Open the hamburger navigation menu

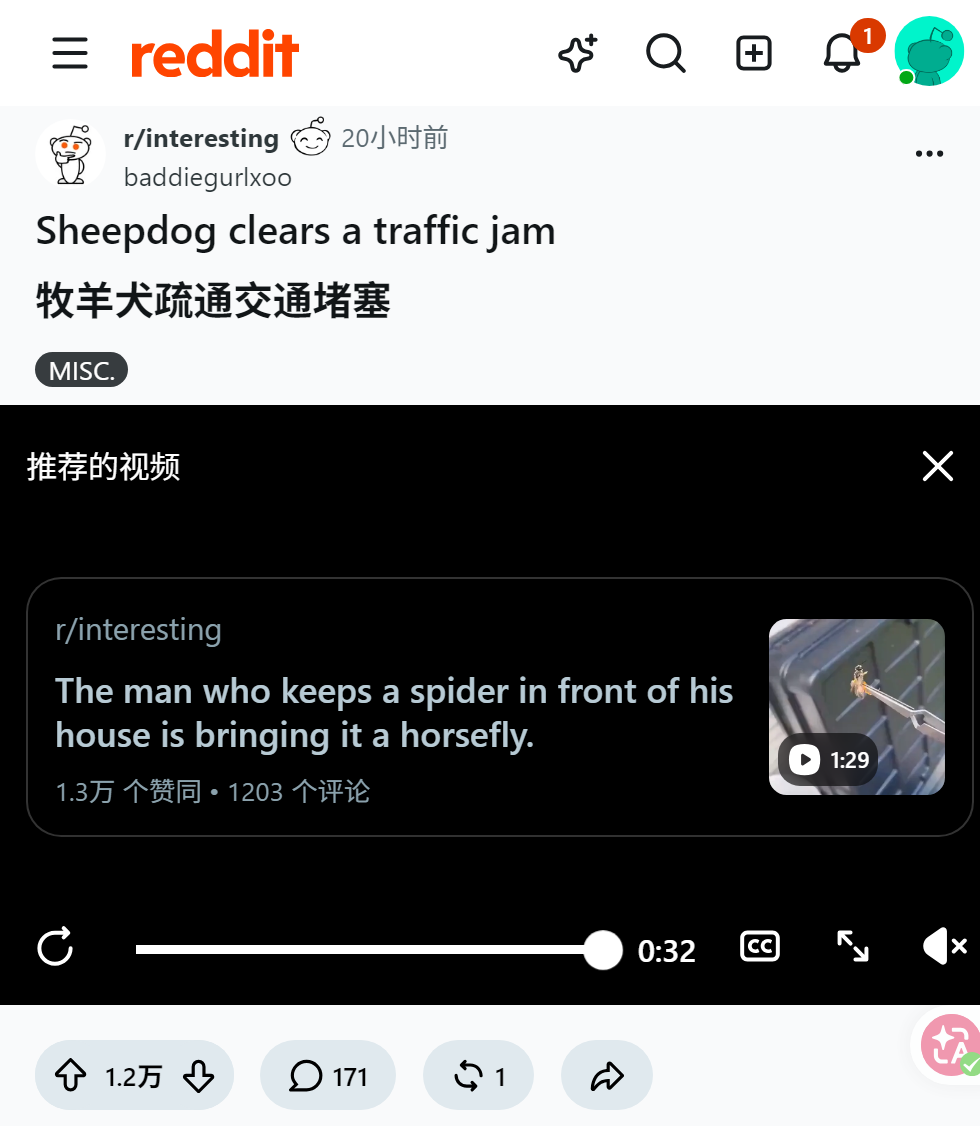[x=70, y=54]
